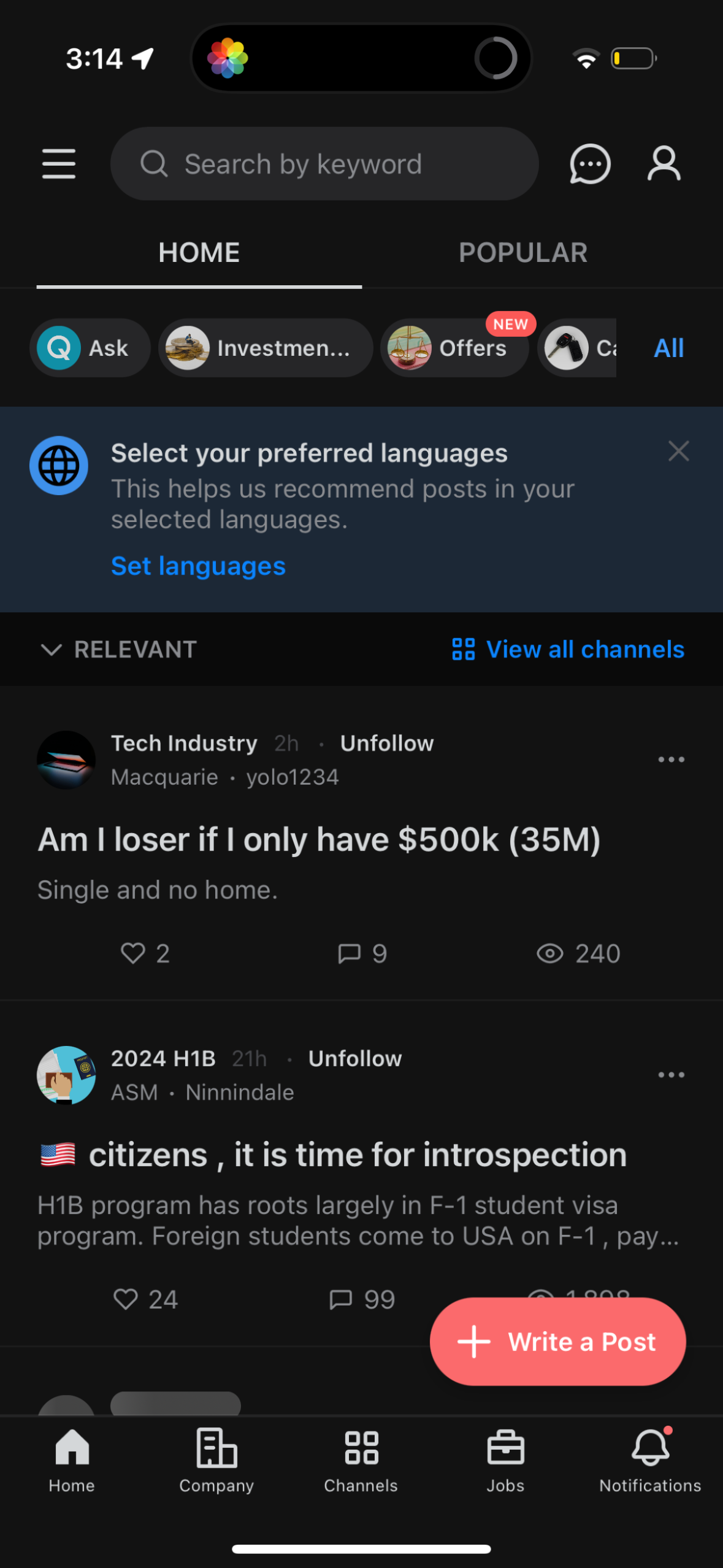Open the Tech Industry post options menu
The image size is (723, 1568).
(x=671, y=759)
